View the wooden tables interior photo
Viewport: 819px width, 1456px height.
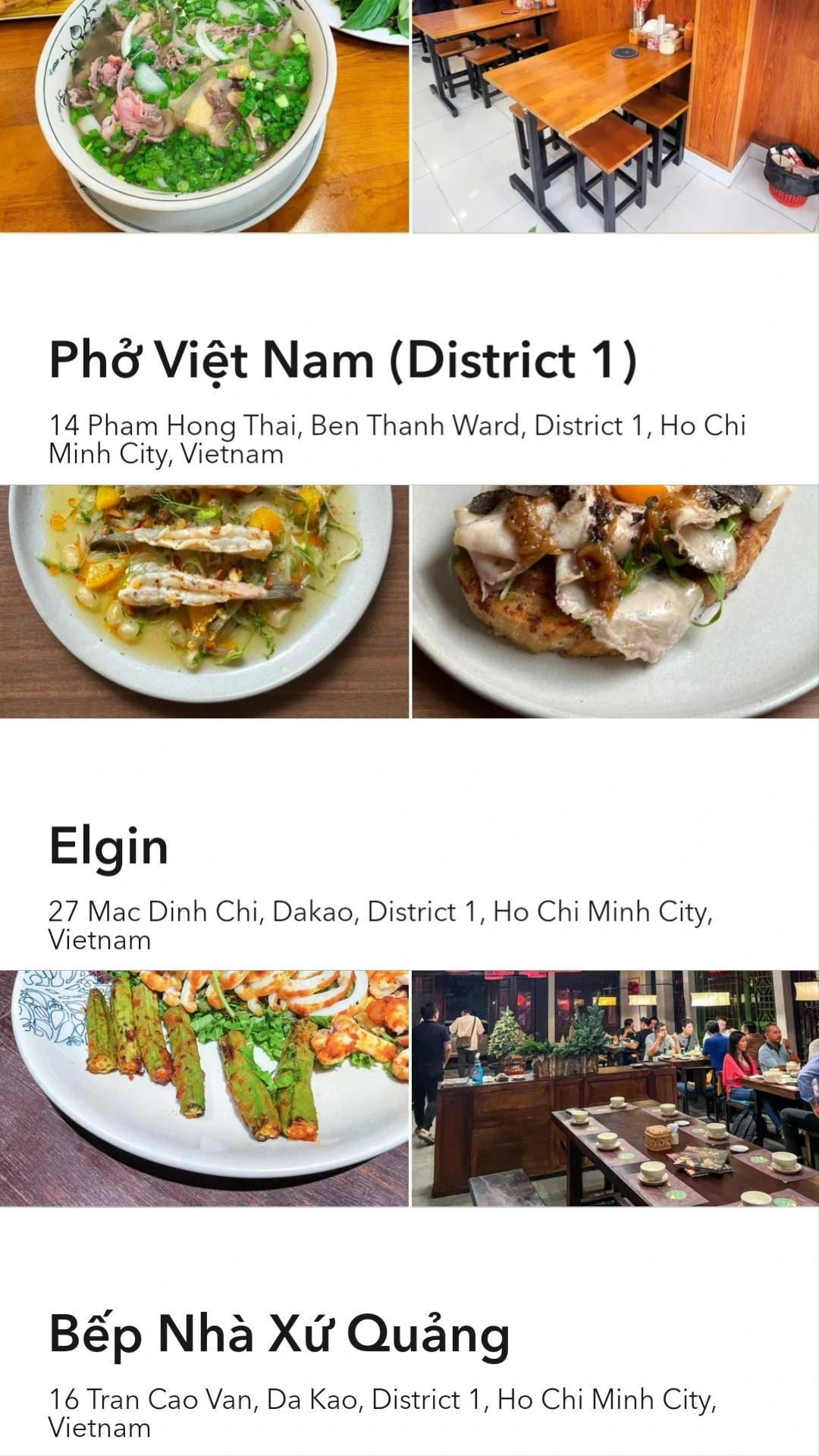click(615, 115)
